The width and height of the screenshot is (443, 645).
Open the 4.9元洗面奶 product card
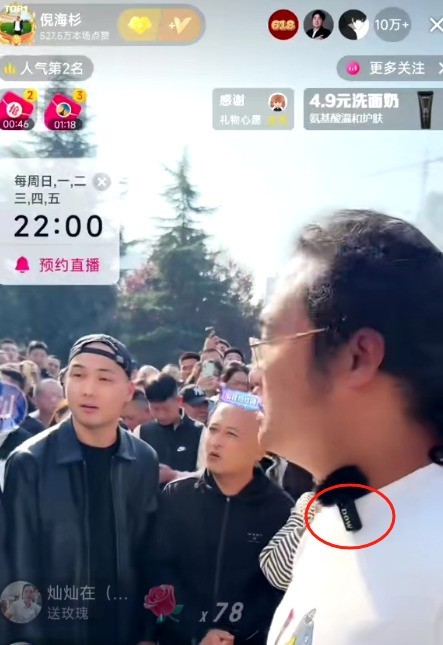(x=373, y=109)
